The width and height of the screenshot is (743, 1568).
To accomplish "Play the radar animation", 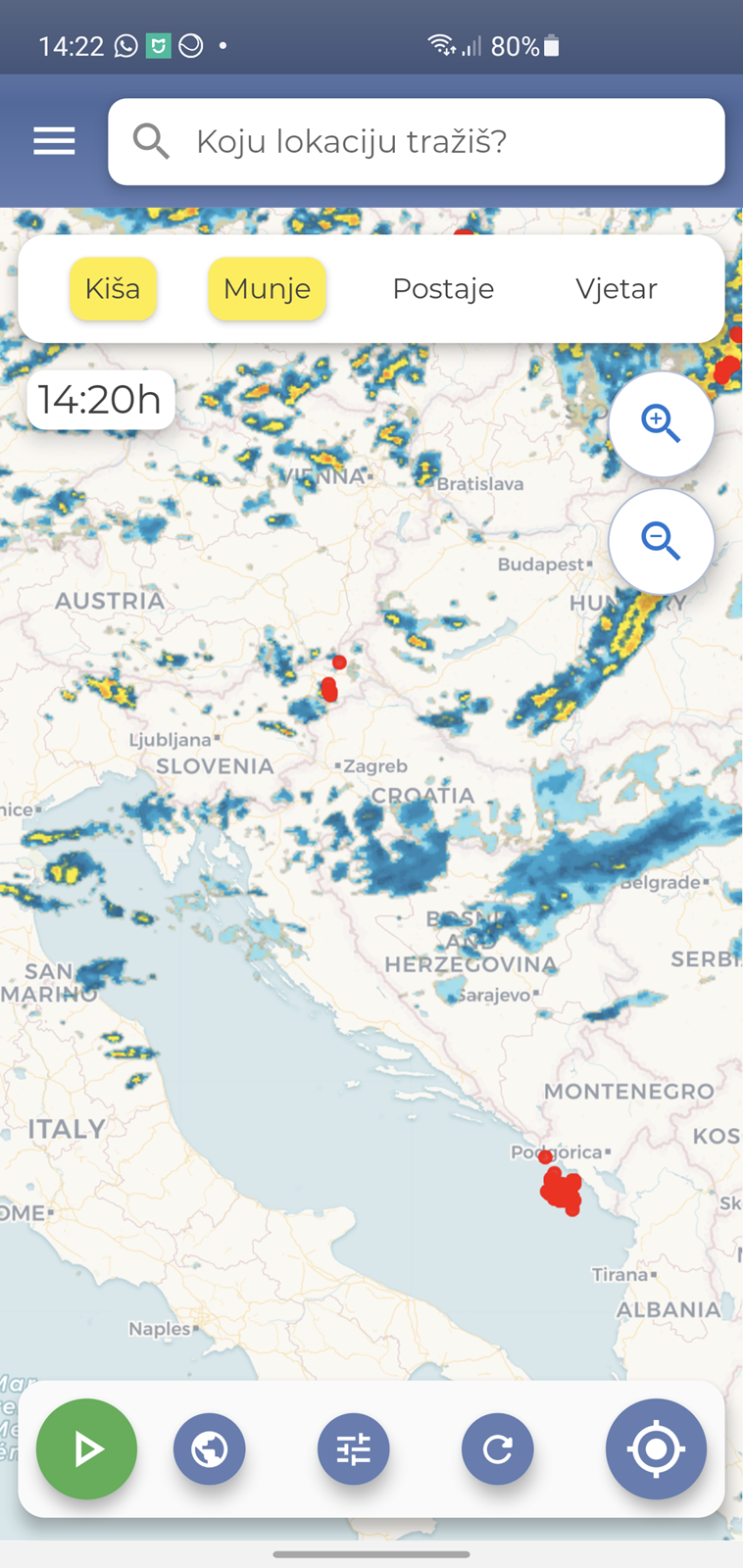I will pos(86,1448).
